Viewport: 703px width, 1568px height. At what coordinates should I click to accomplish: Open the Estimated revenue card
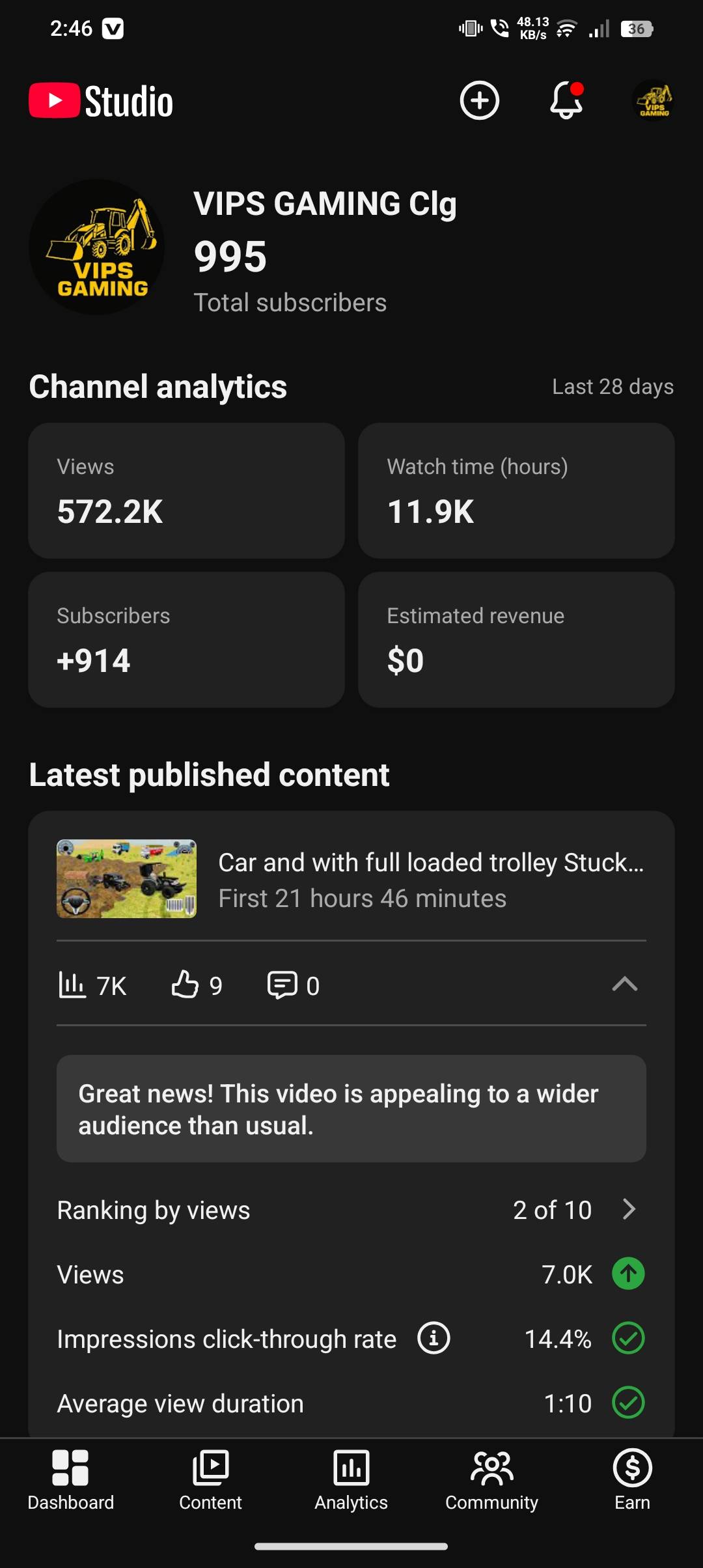pos(516,639)
